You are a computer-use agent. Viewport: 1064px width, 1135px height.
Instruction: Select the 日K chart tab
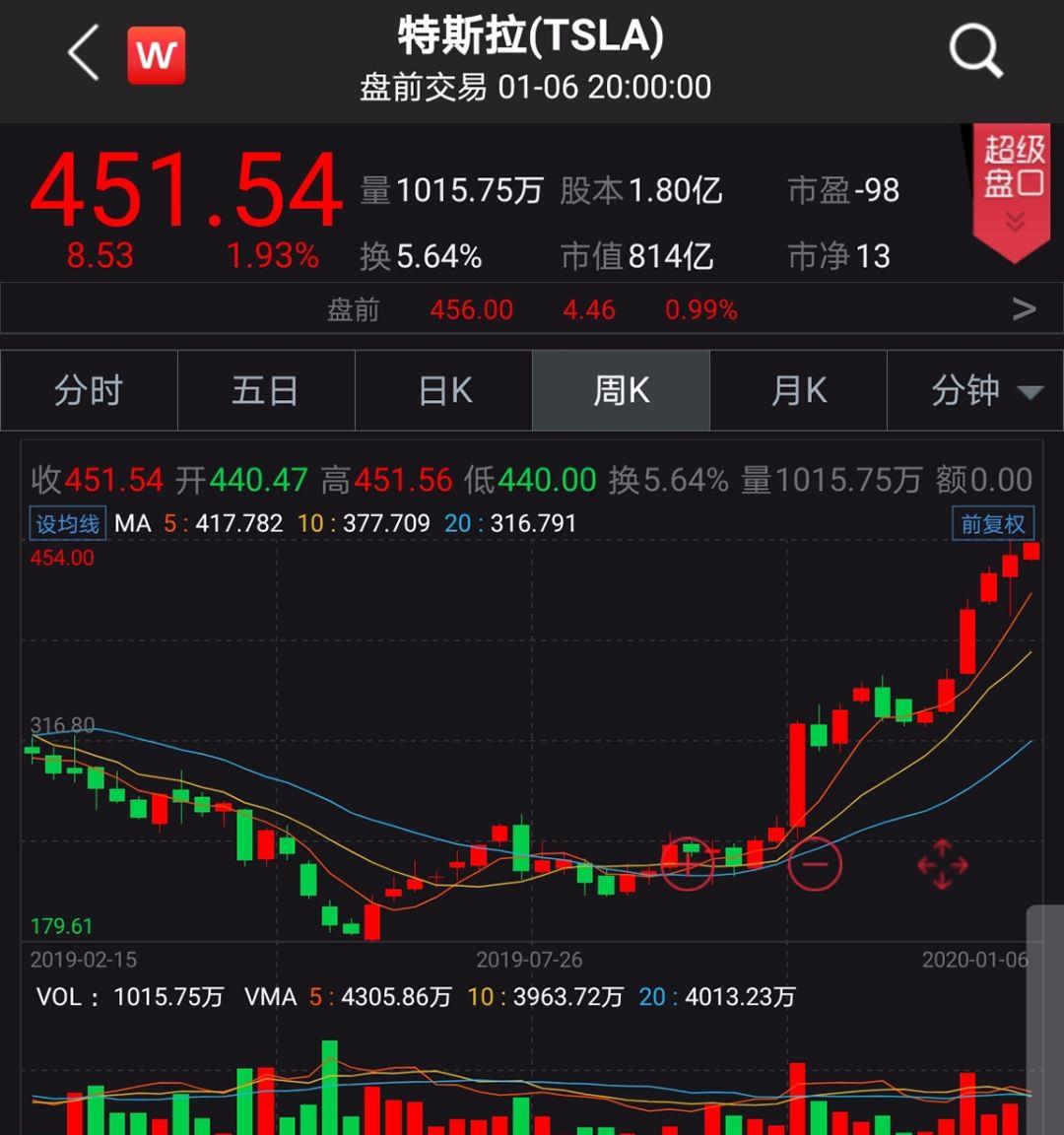coord(444,391)
